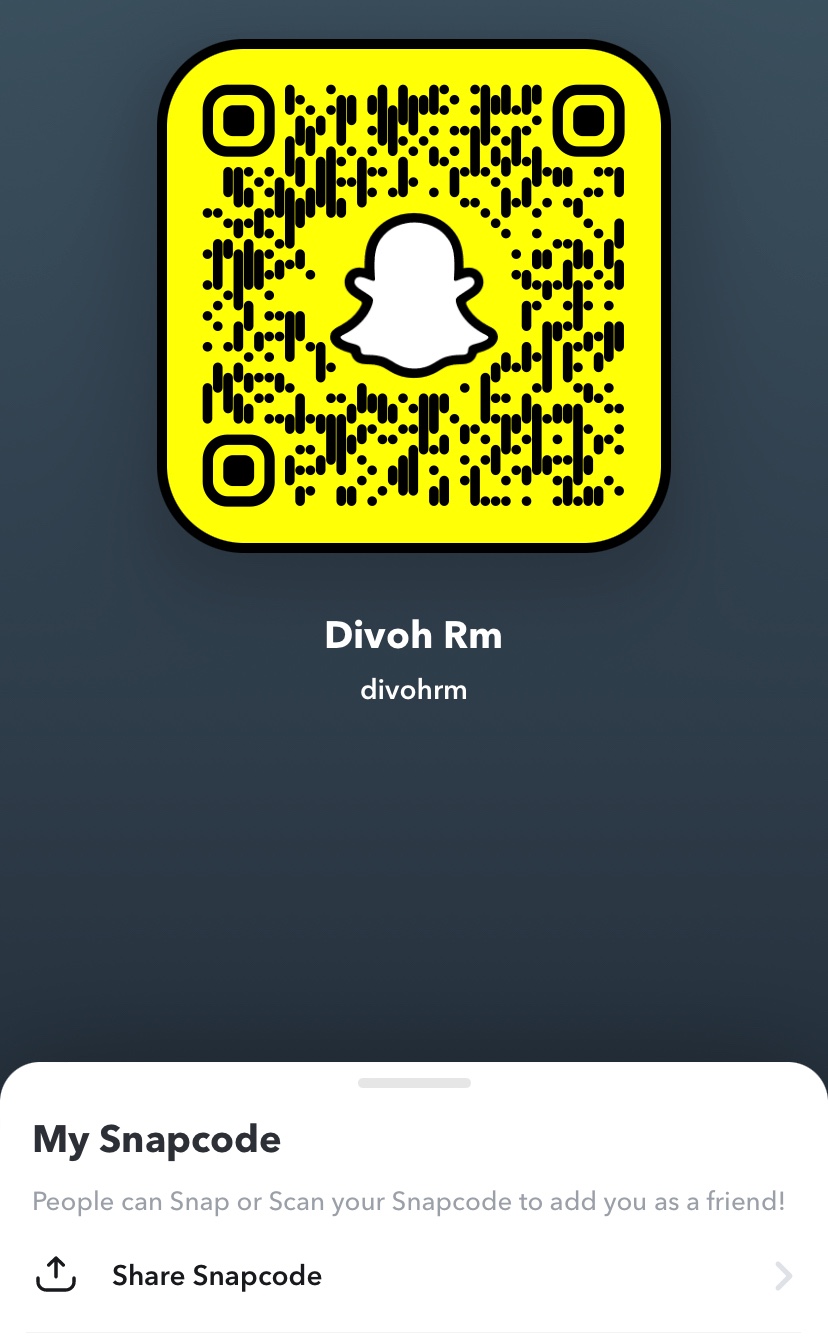Viewport: 828px width, 1337px height.
Task: Tap the bottom sheet drag handle
Action: click(414, 1083)
